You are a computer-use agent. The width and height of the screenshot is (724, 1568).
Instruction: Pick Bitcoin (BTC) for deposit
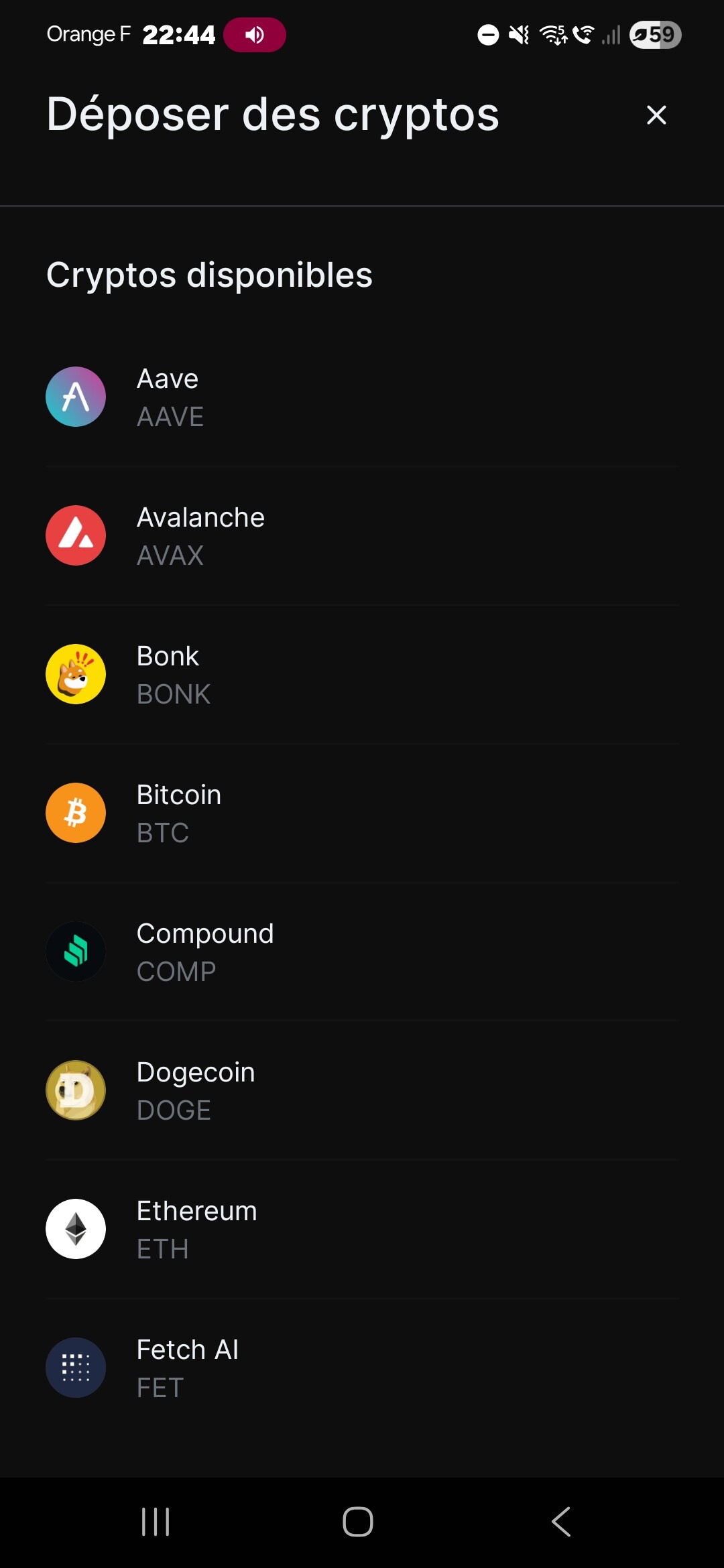[362, 813]
